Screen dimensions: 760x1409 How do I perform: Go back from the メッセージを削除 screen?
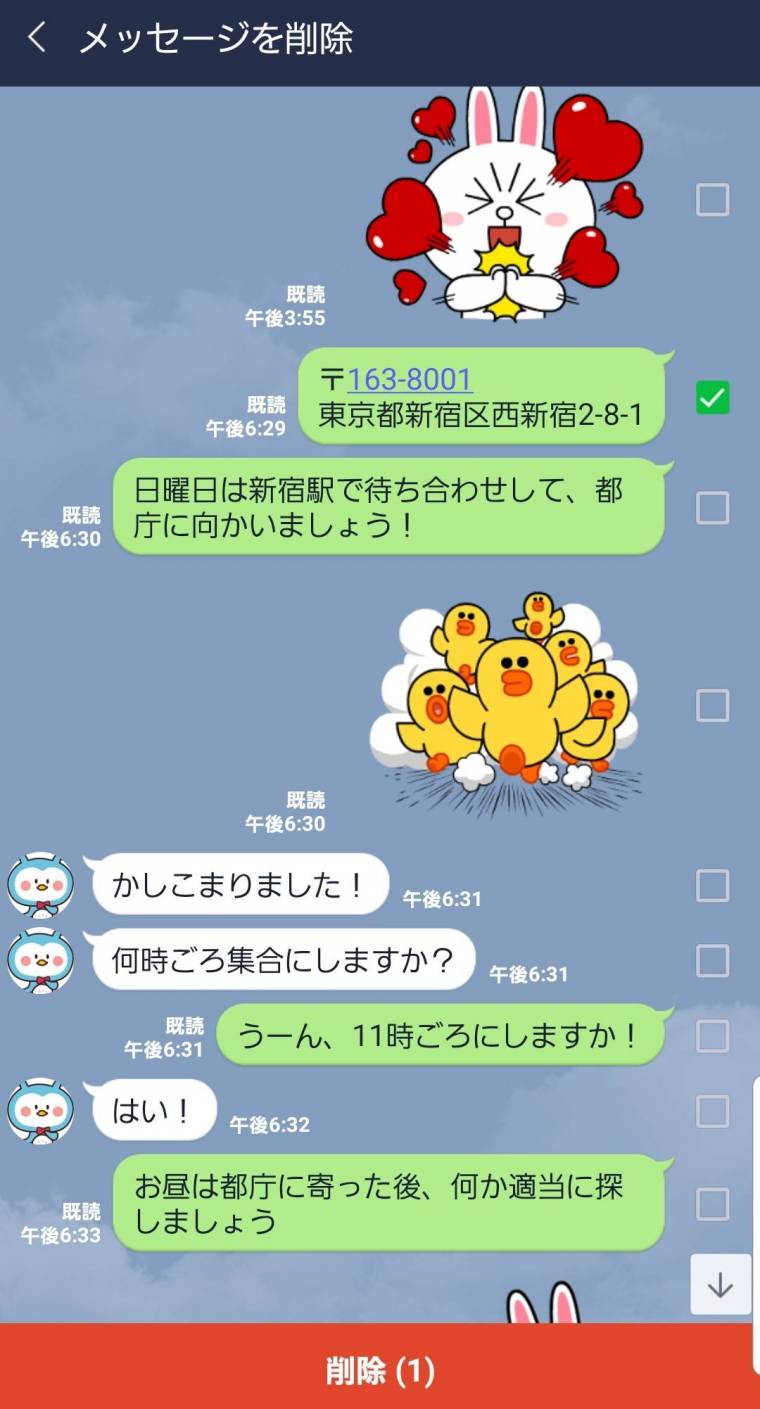click(37, 40)
